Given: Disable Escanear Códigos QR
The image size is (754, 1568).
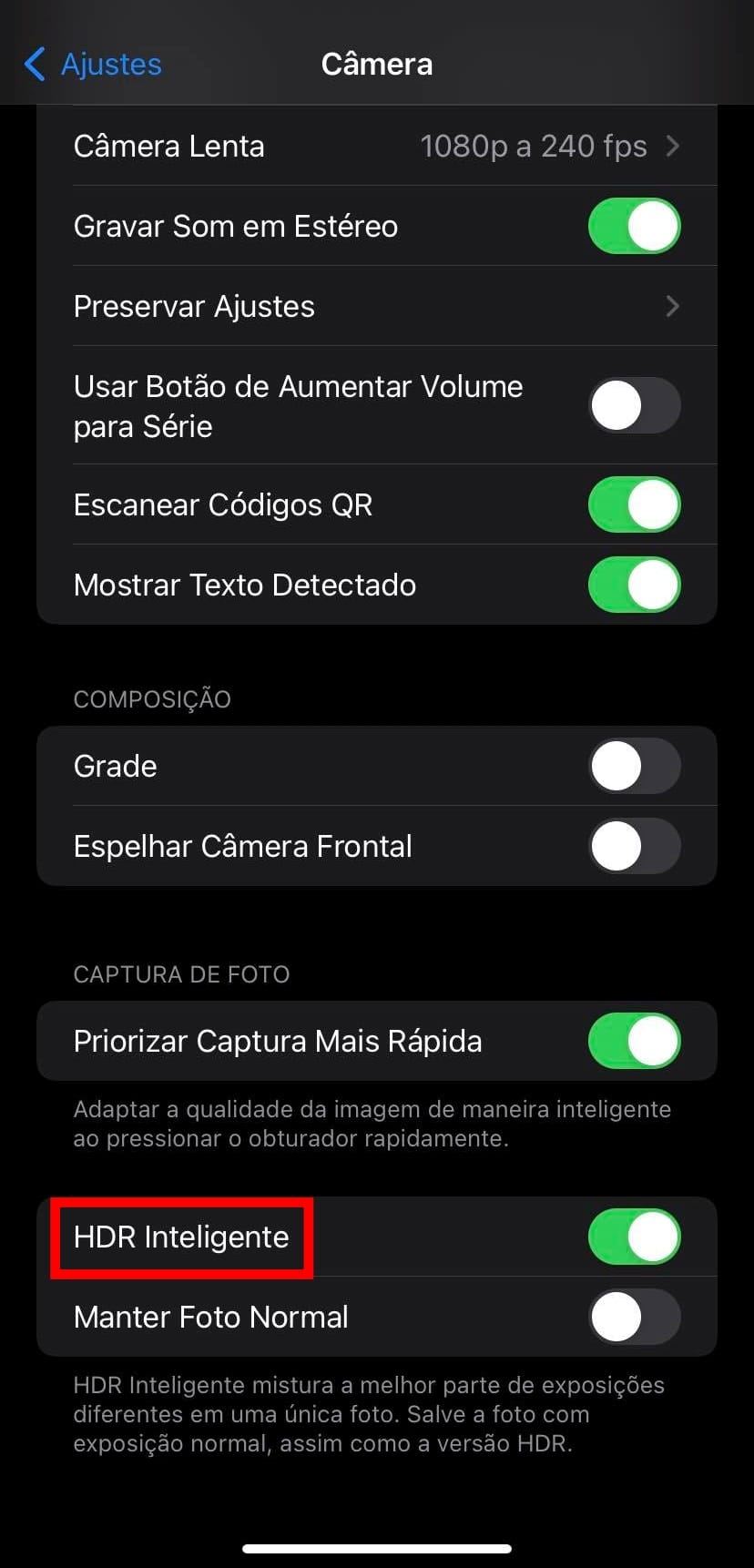Looking at the screenshot, I should point(634,505).
